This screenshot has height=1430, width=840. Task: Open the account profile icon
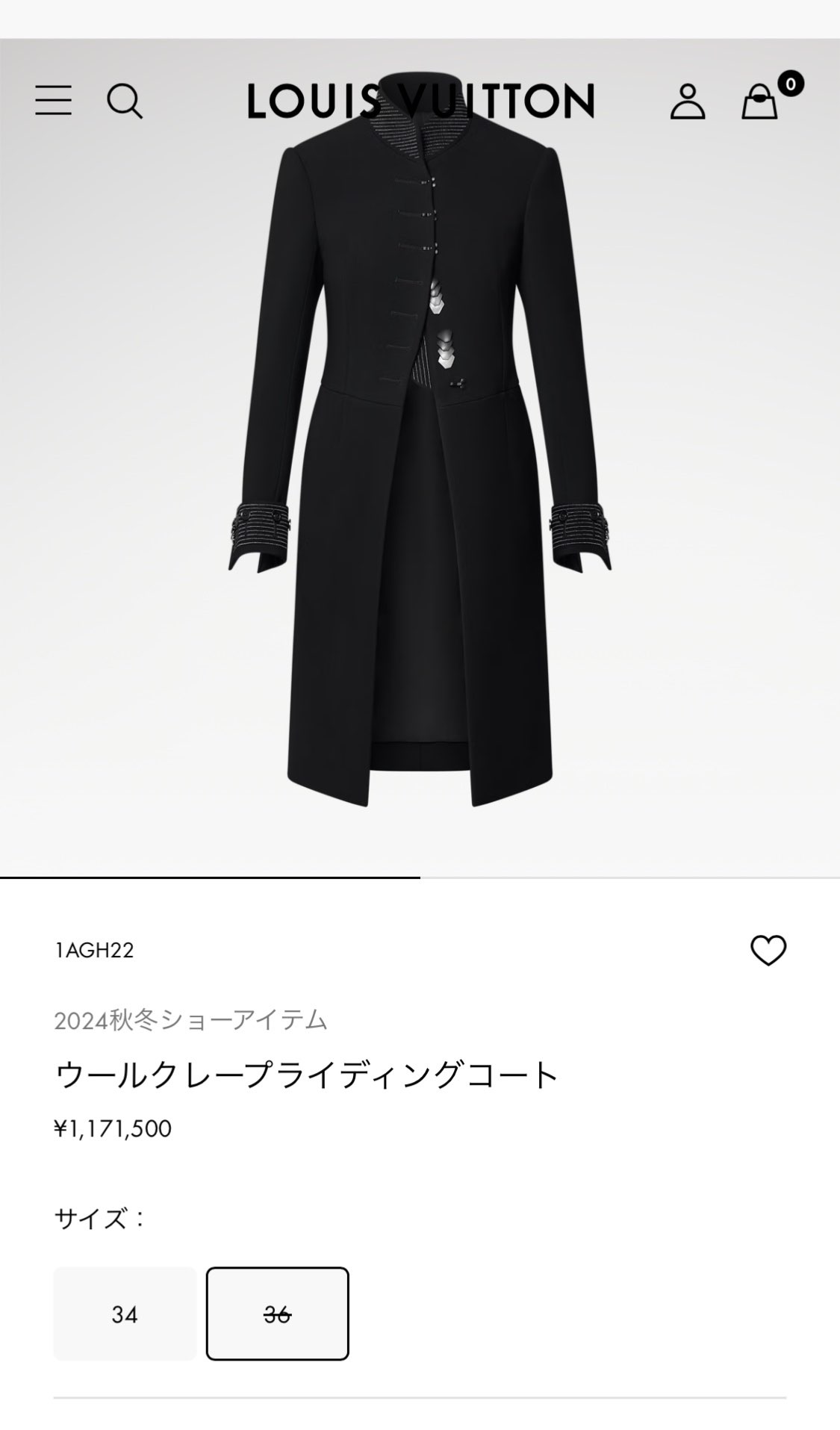click(x=687, y=101)
